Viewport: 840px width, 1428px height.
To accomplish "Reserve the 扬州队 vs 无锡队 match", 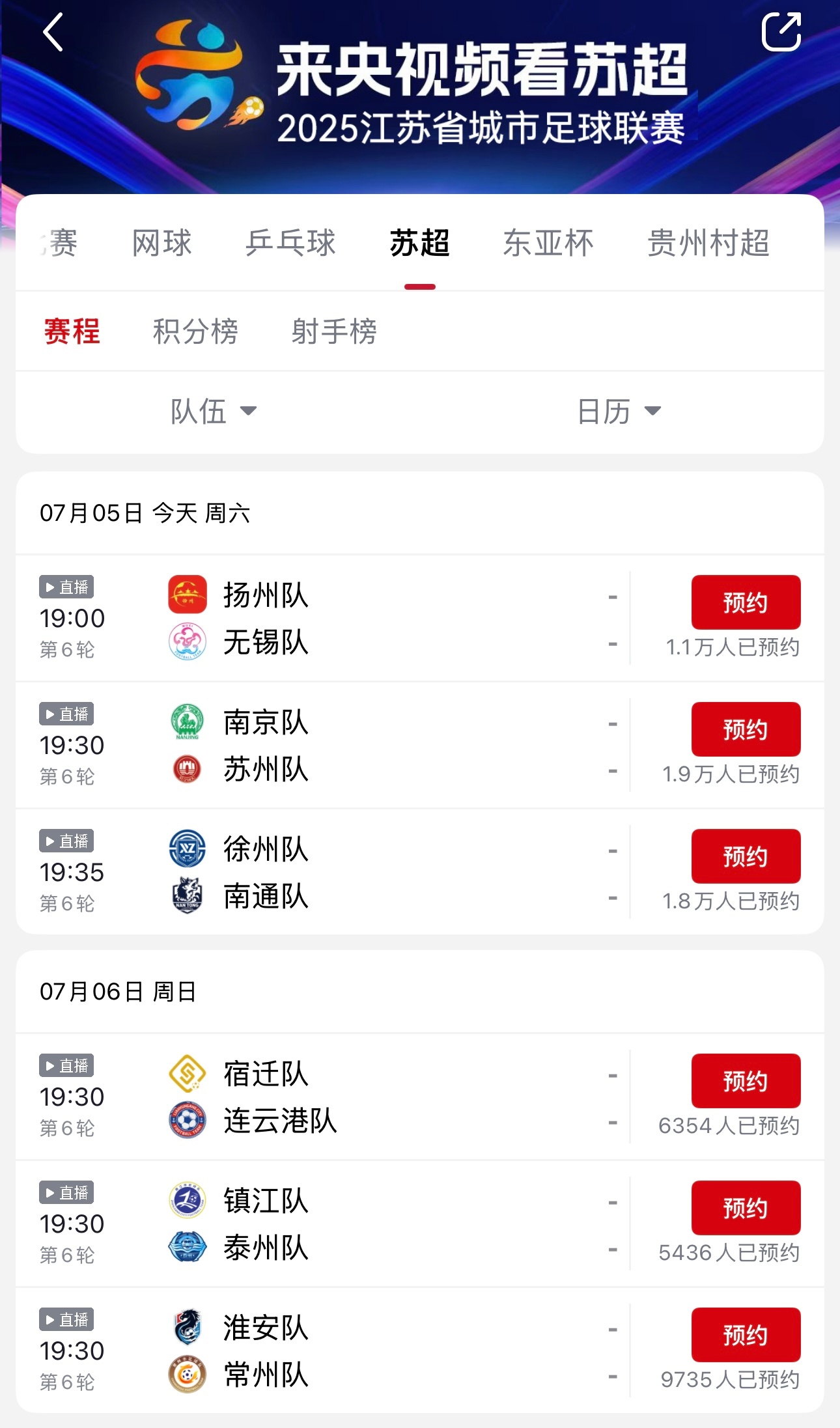I will 746,602.
